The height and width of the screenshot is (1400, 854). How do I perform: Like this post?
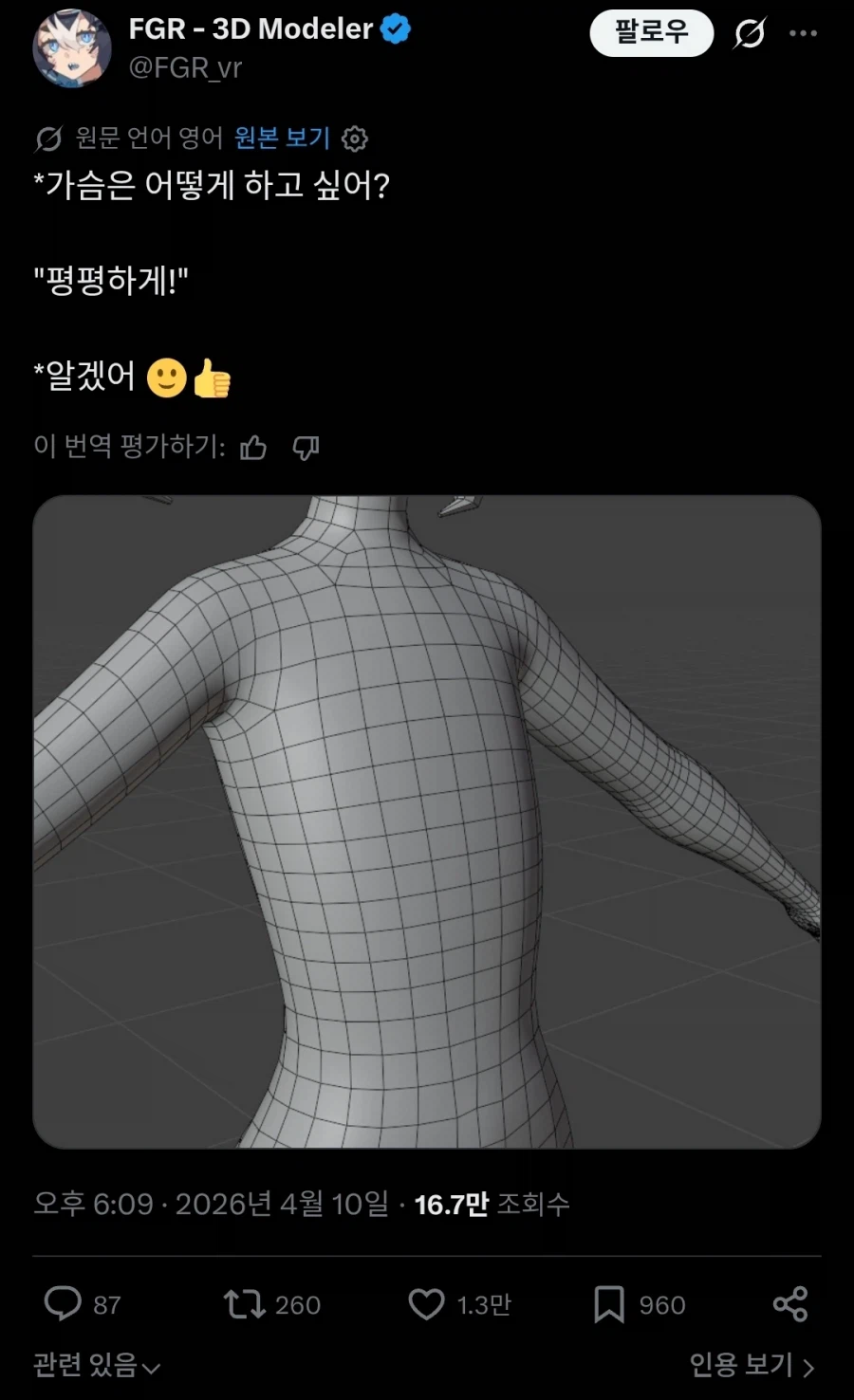426,1304
